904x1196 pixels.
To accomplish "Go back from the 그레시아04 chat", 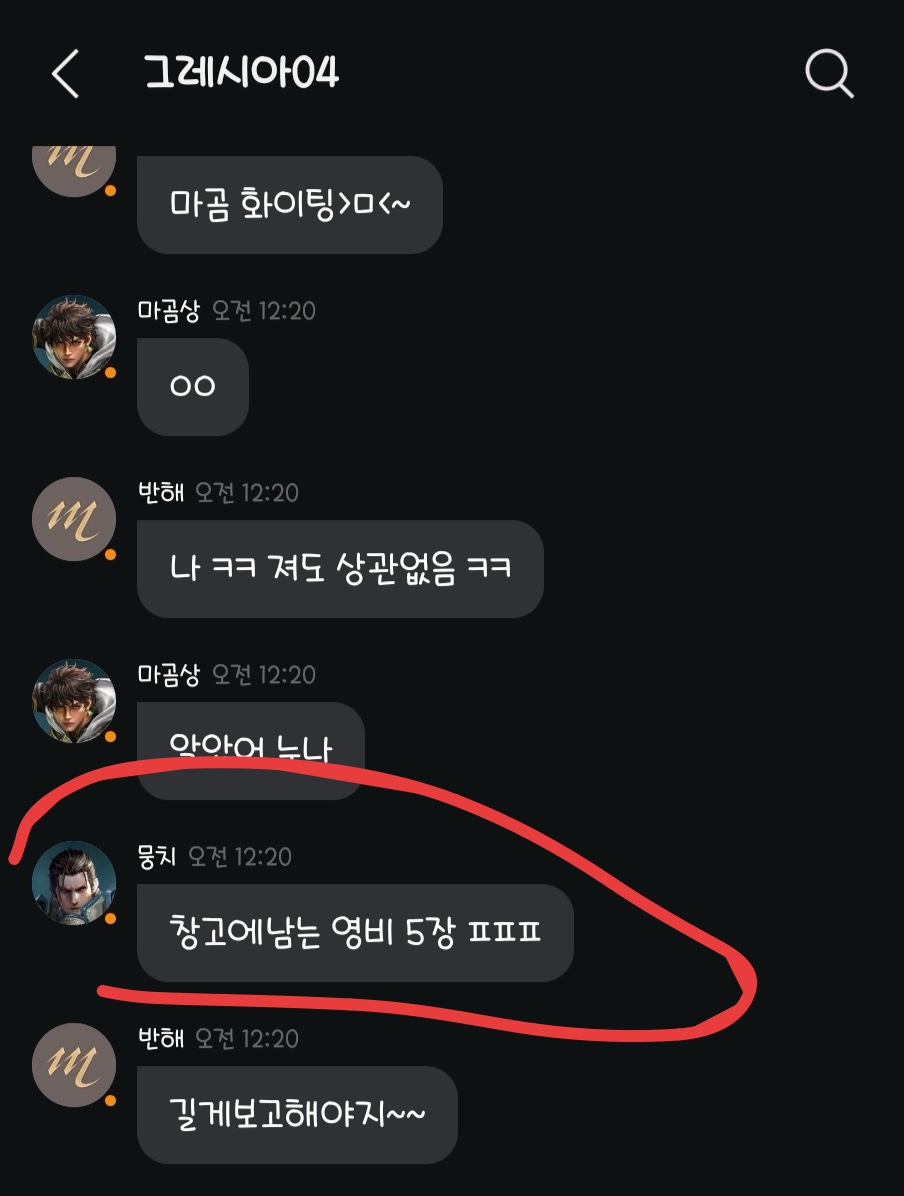I will pyautogui.click(x=66, y=74).
